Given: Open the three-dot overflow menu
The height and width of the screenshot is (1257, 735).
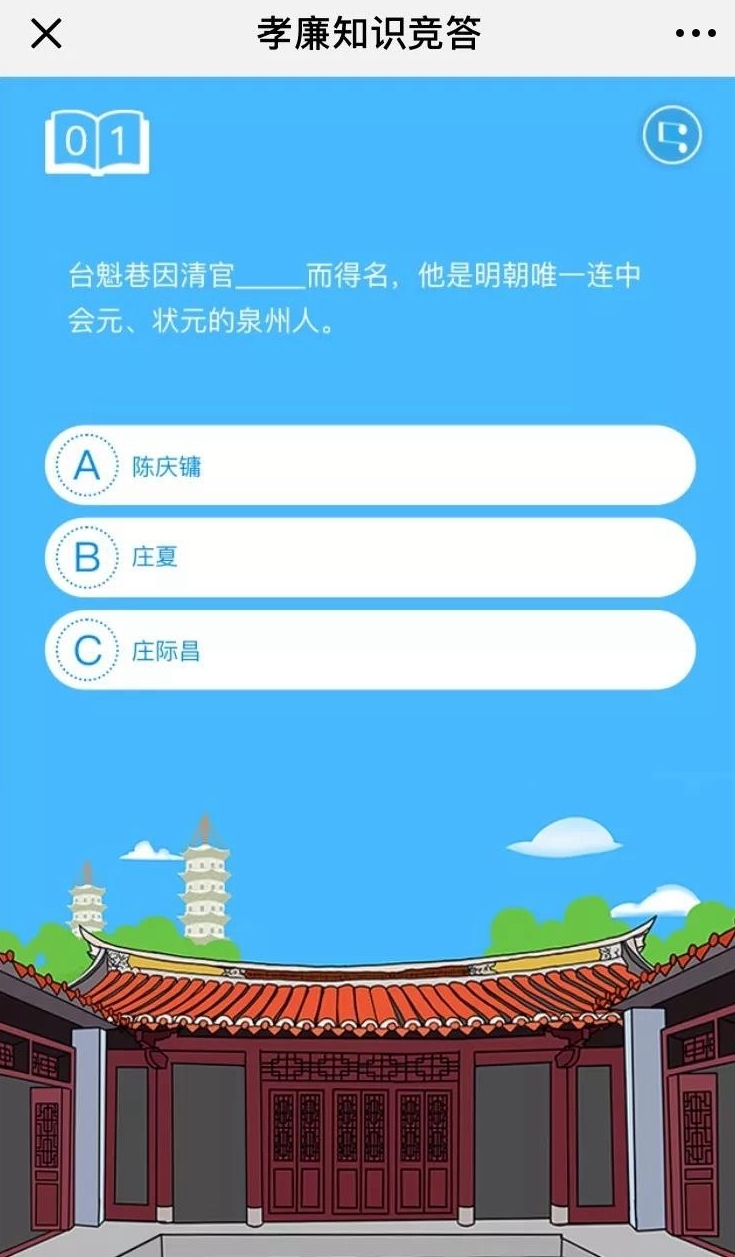Looking at the screenshot, I should [x=696, y=34].
